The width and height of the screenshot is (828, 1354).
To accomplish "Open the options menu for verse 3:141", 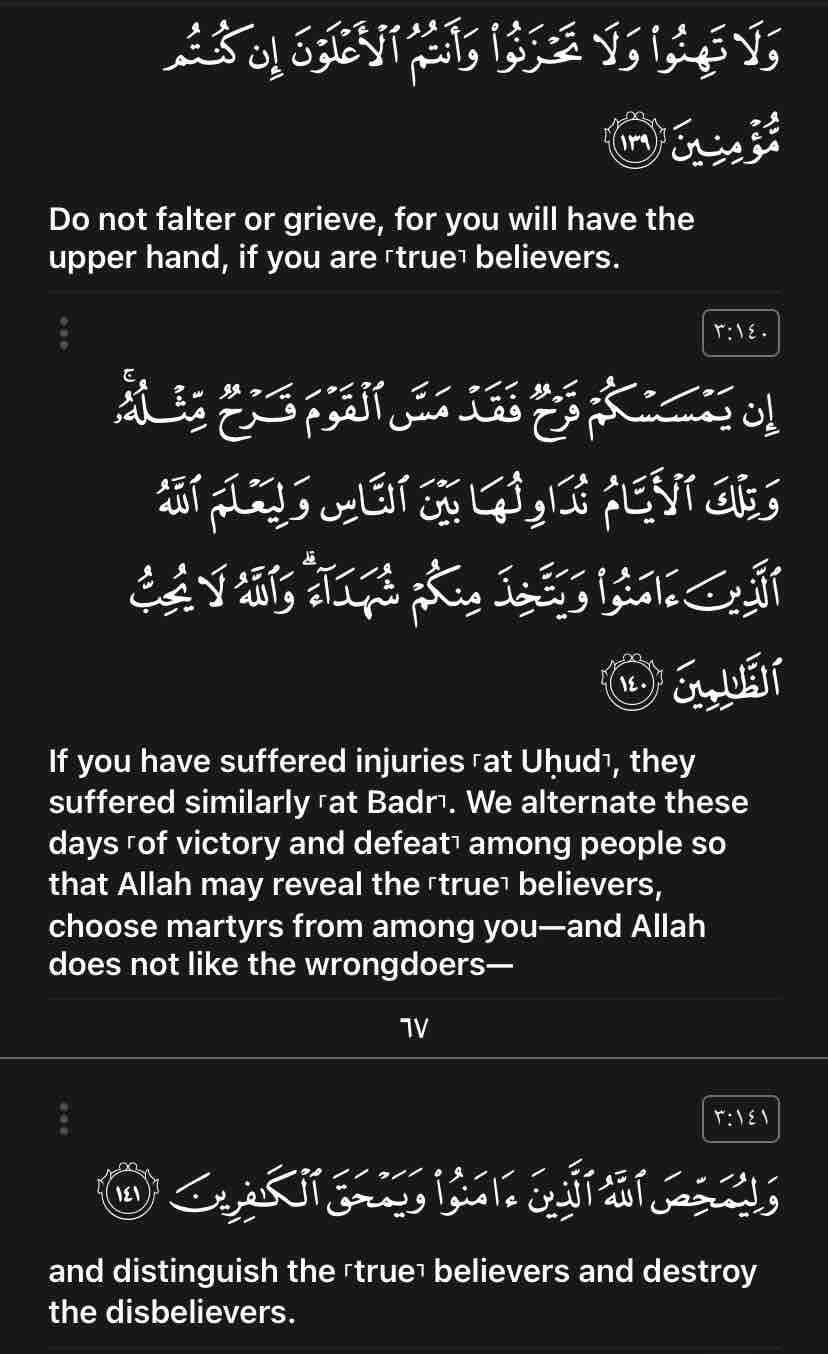I will pos(64,1118).
